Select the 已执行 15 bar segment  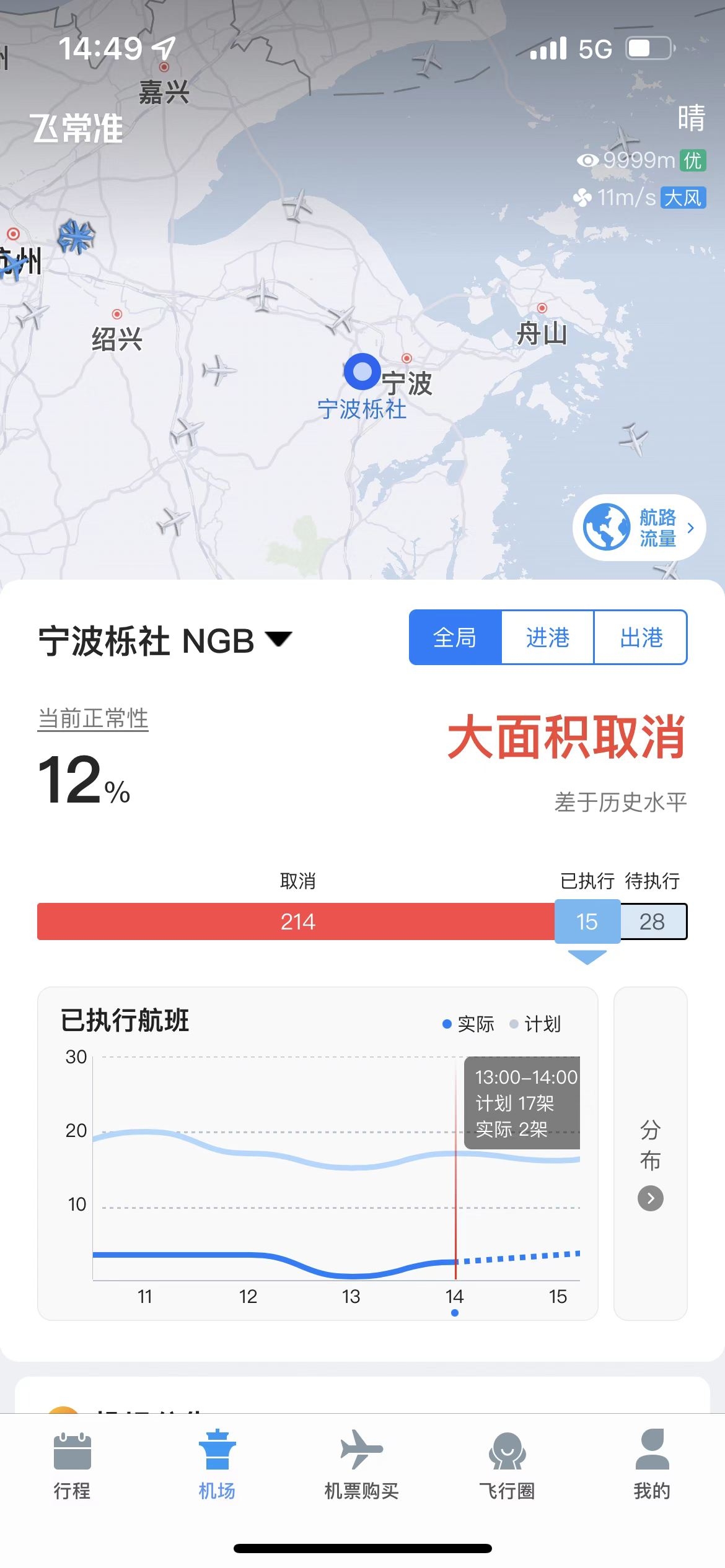click(587, 921)
